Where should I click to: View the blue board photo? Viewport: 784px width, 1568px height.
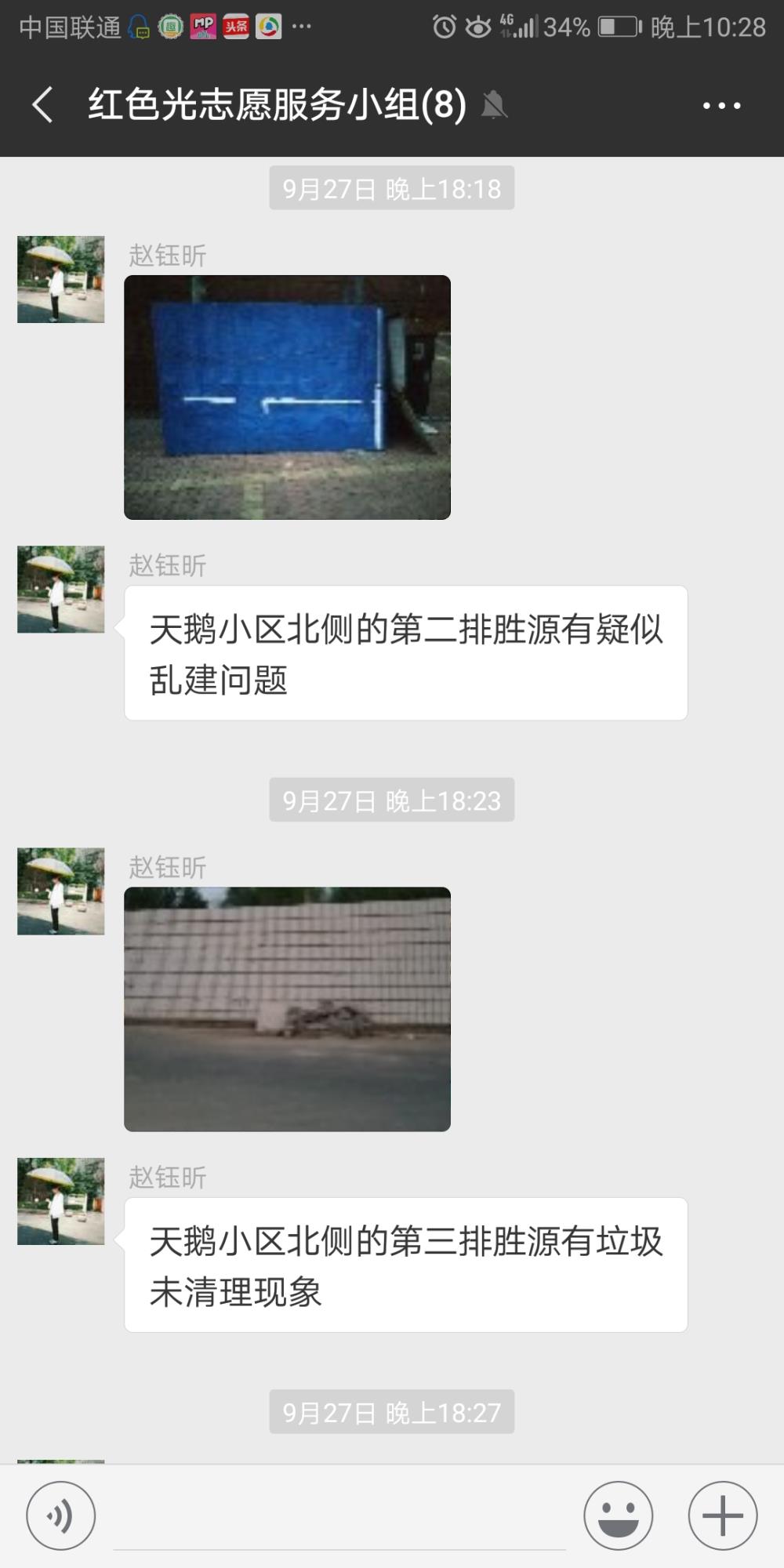click(287, 397)
